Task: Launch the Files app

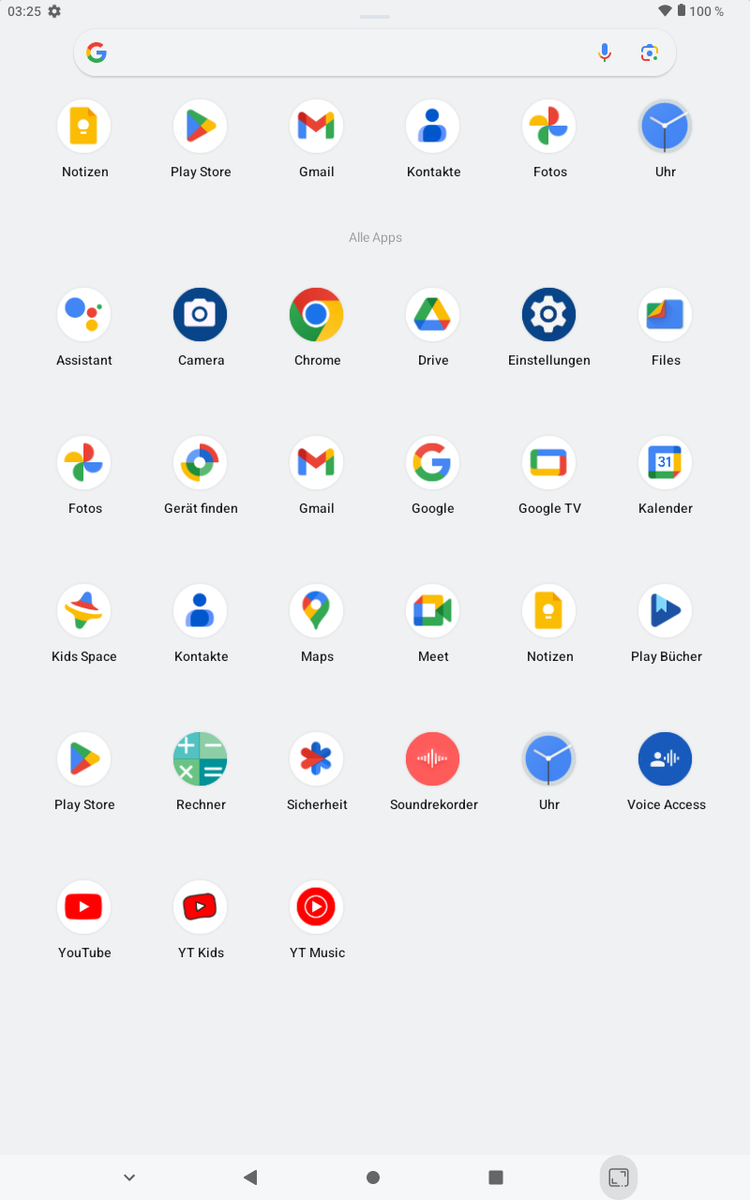Action: pos(665,315)
